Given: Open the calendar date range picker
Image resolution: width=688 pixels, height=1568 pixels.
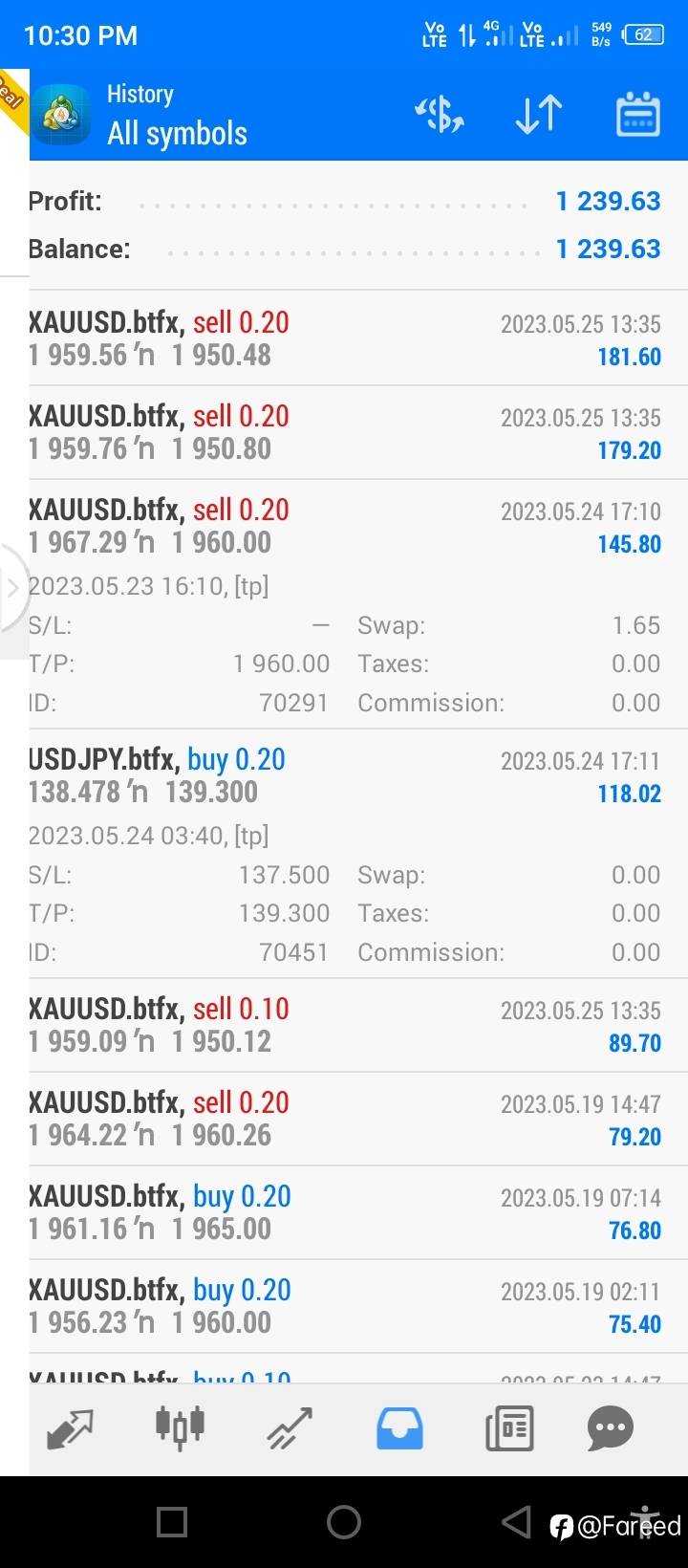Looking at the screenshot, I should [637, 115].
